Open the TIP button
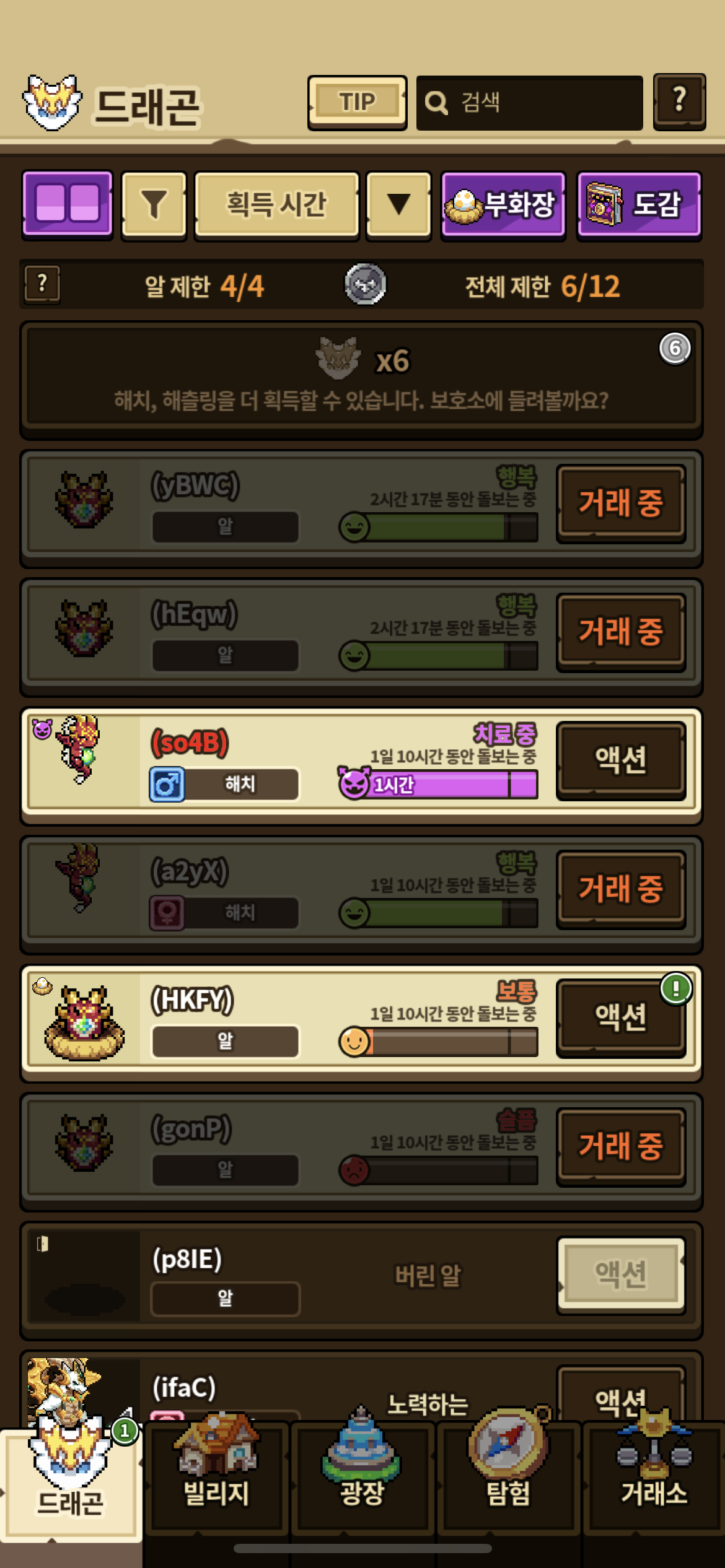725x1568 pixels. click(x=357, y=102)
